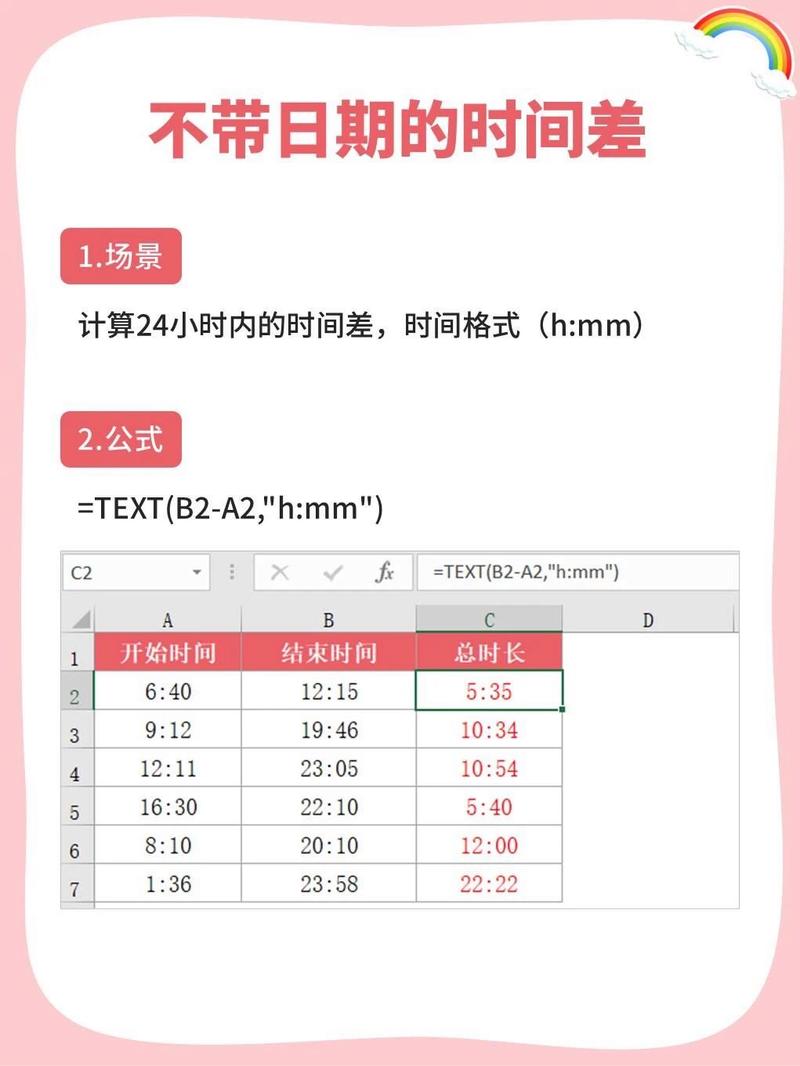
Task: Click the Cancel (X) icon in formula bar
Action: click(281, 572)
